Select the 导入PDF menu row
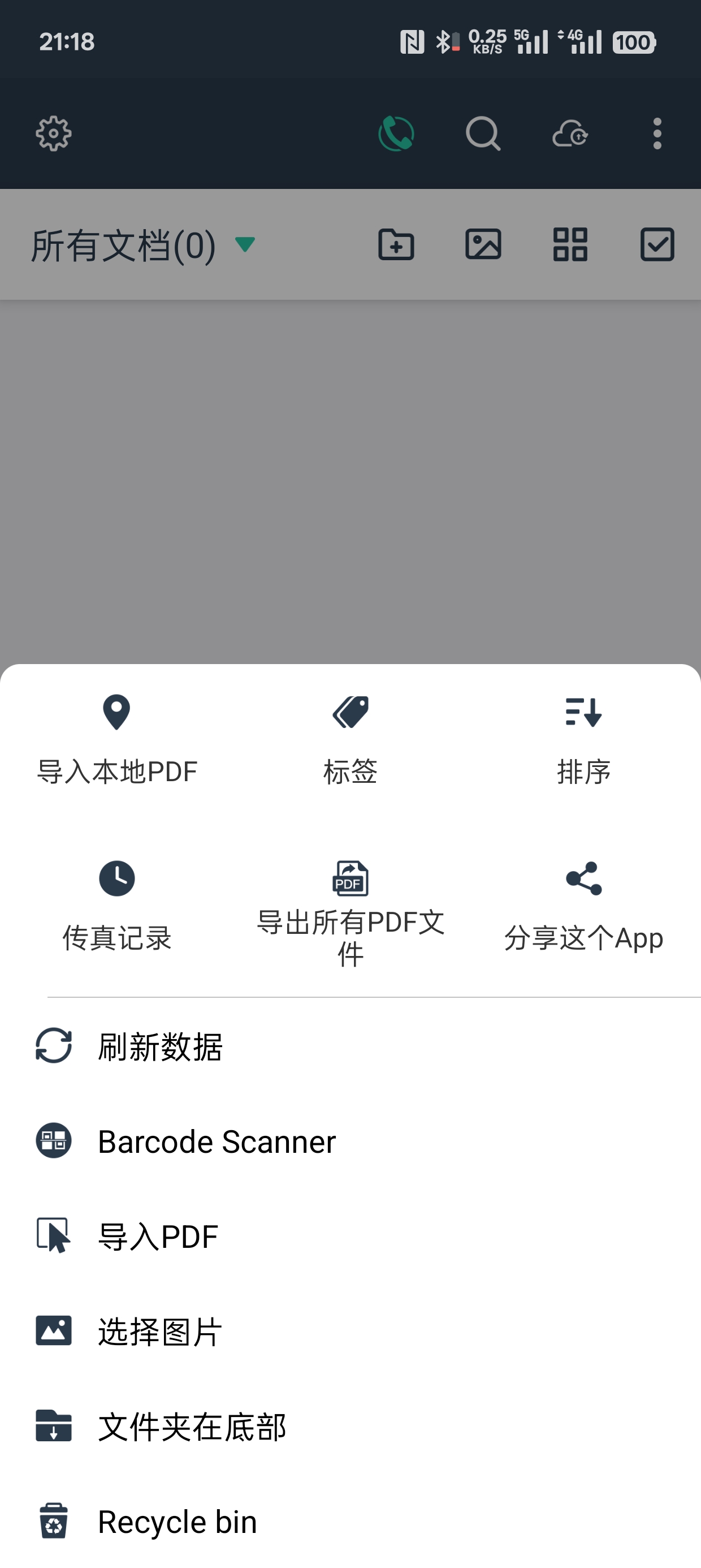The image size is (701, 1568). point(158,1237)
